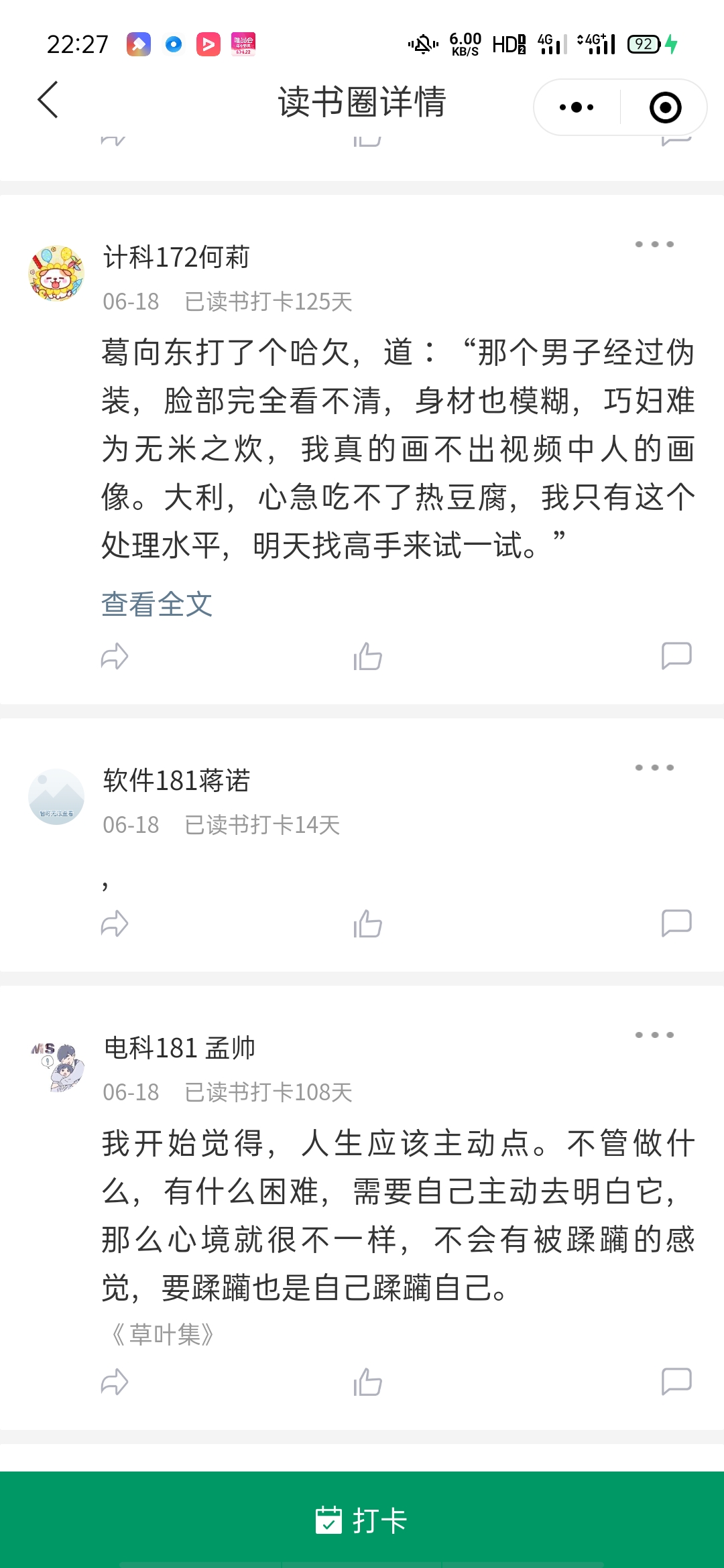Open overflow dots on 电科181 孟帅's post
The image size is (724, 1568).
[654, 1035]
